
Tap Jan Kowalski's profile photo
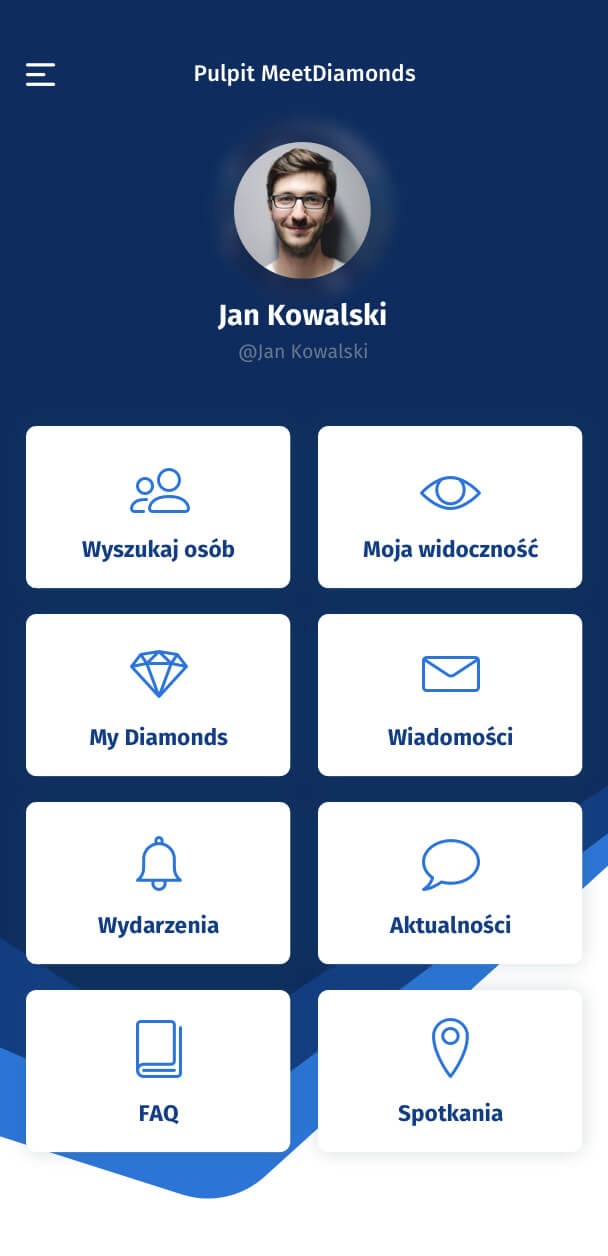click(302, 210)
